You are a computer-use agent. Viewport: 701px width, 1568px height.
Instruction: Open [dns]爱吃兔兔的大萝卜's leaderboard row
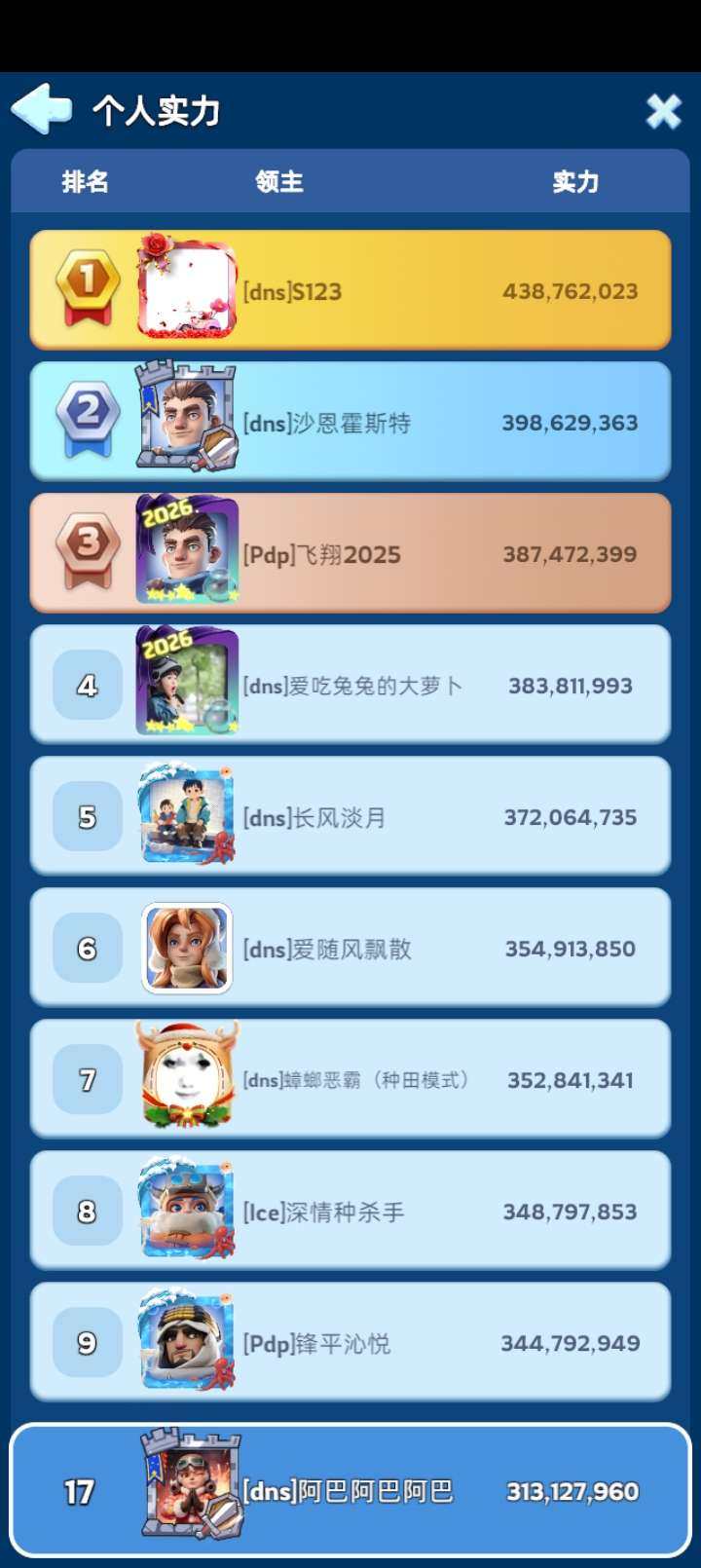point(350,684)
